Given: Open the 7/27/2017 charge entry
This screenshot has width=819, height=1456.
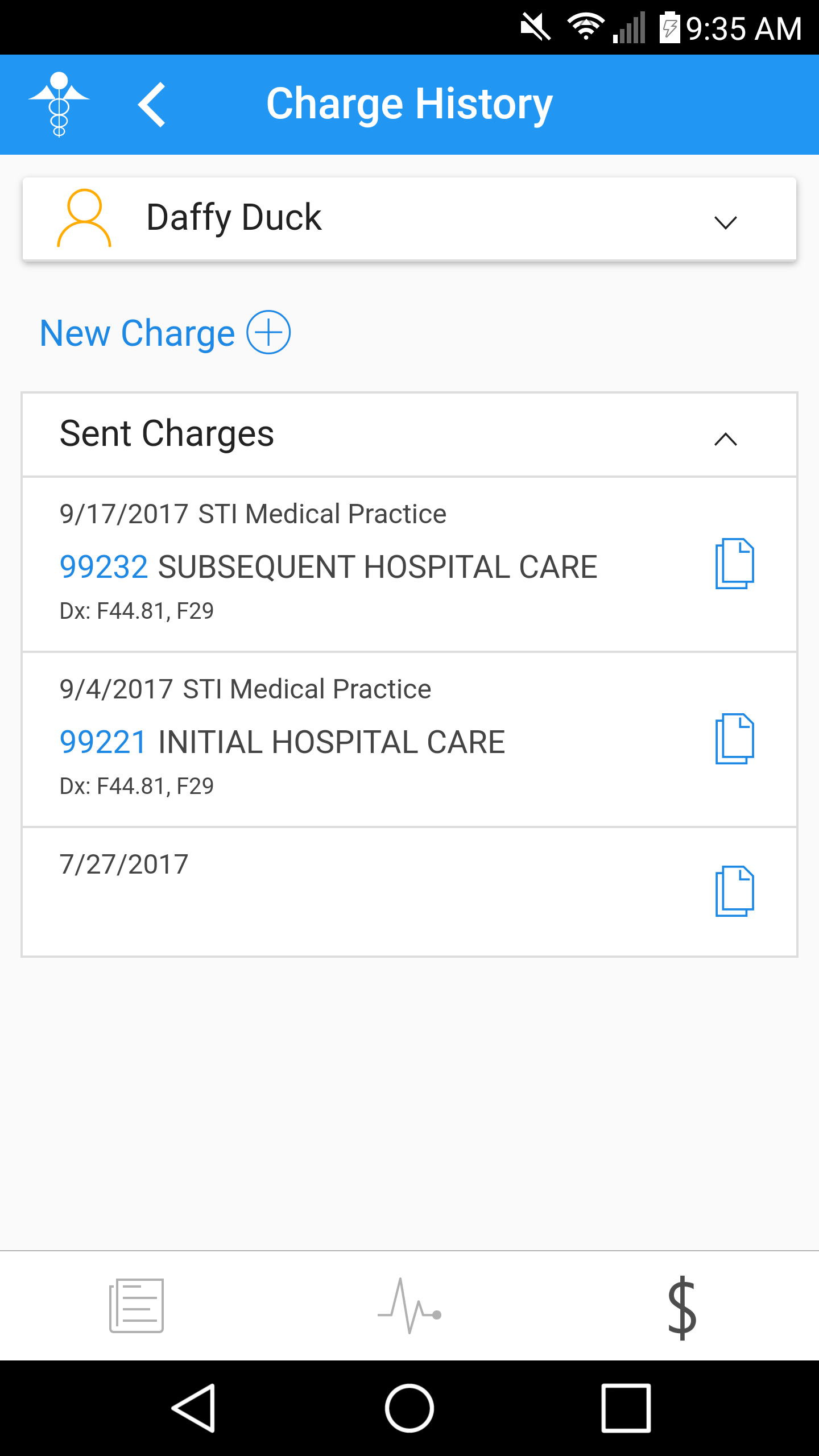Looking at the screenshot, I should [364, 892].
